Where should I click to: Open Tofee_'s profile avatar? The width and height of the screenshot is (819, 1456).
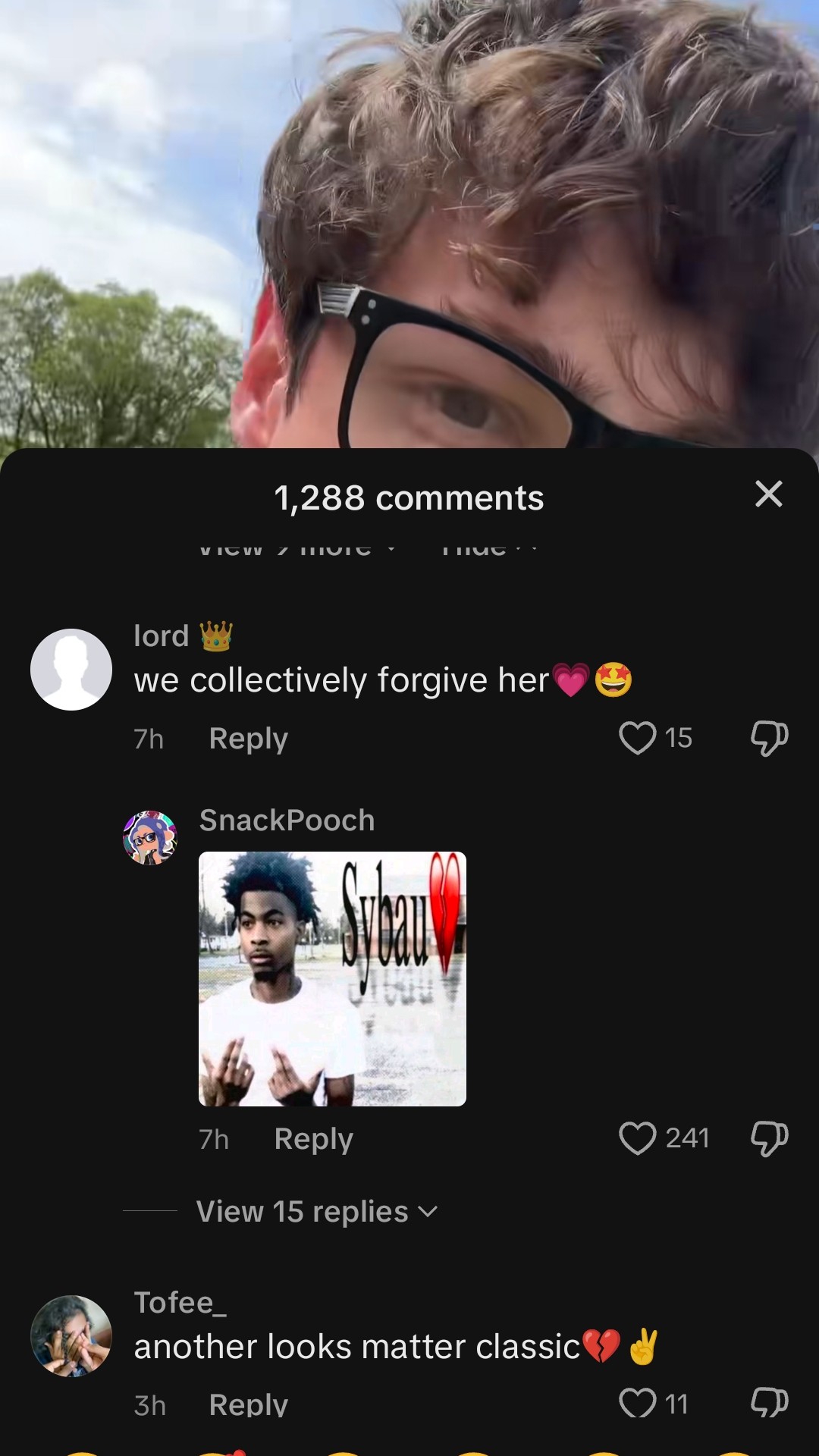(x=71, y=1336)
